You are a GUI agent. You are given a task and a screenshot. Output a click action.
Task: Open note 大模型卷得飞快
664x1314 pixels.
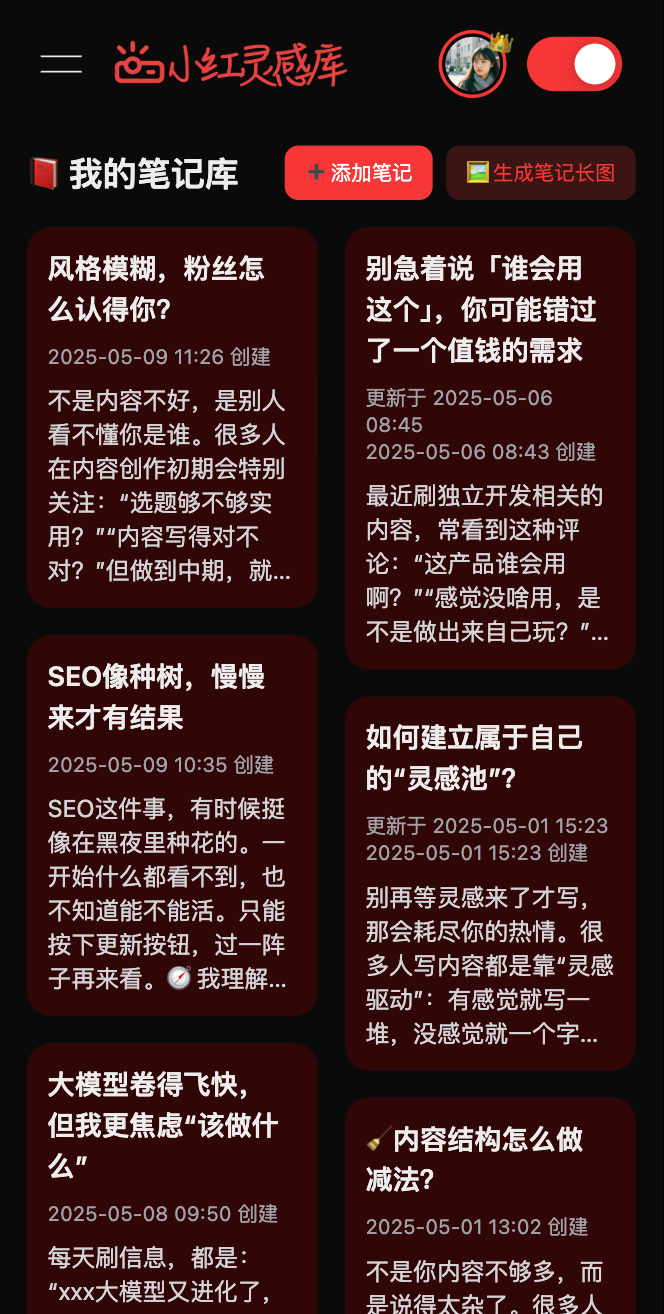point(172,1180)
